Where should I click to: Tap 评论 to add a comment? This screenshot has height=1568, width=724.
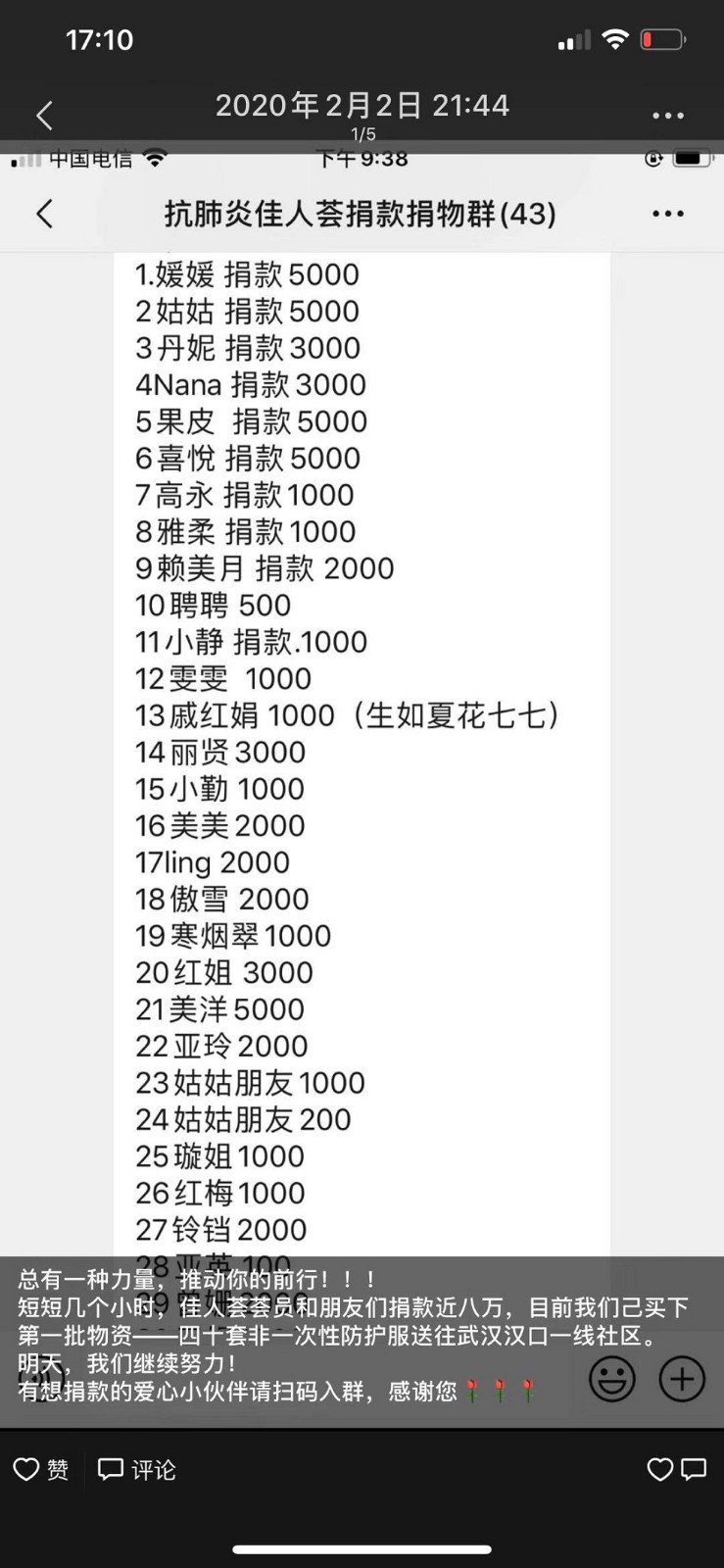point(154,1469)
